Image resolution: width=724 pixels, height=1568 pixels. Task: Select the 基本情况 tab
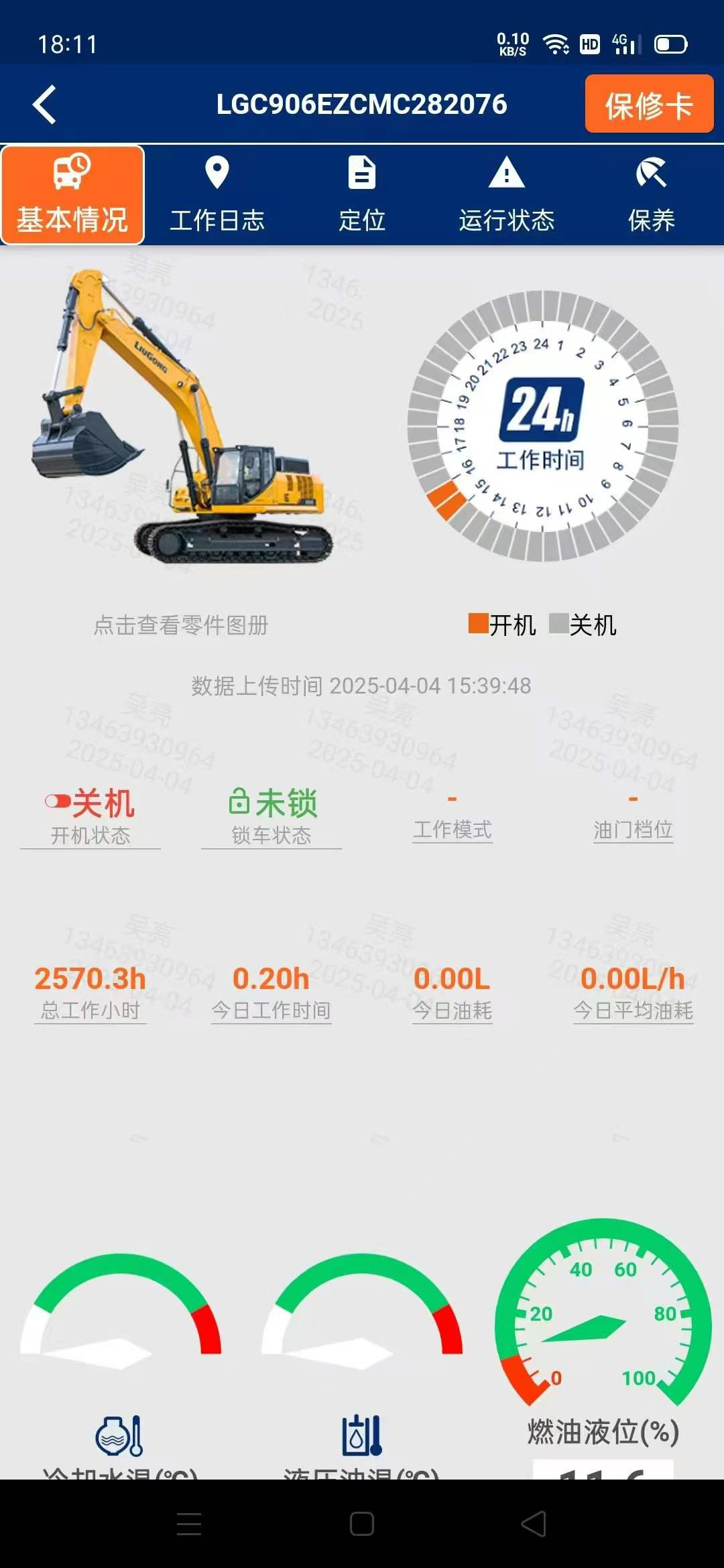[72, 195]
